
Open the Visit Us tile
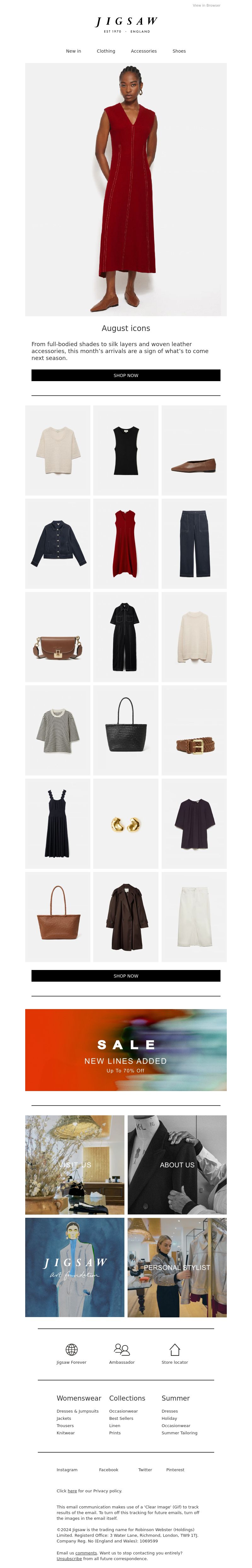75,1164
